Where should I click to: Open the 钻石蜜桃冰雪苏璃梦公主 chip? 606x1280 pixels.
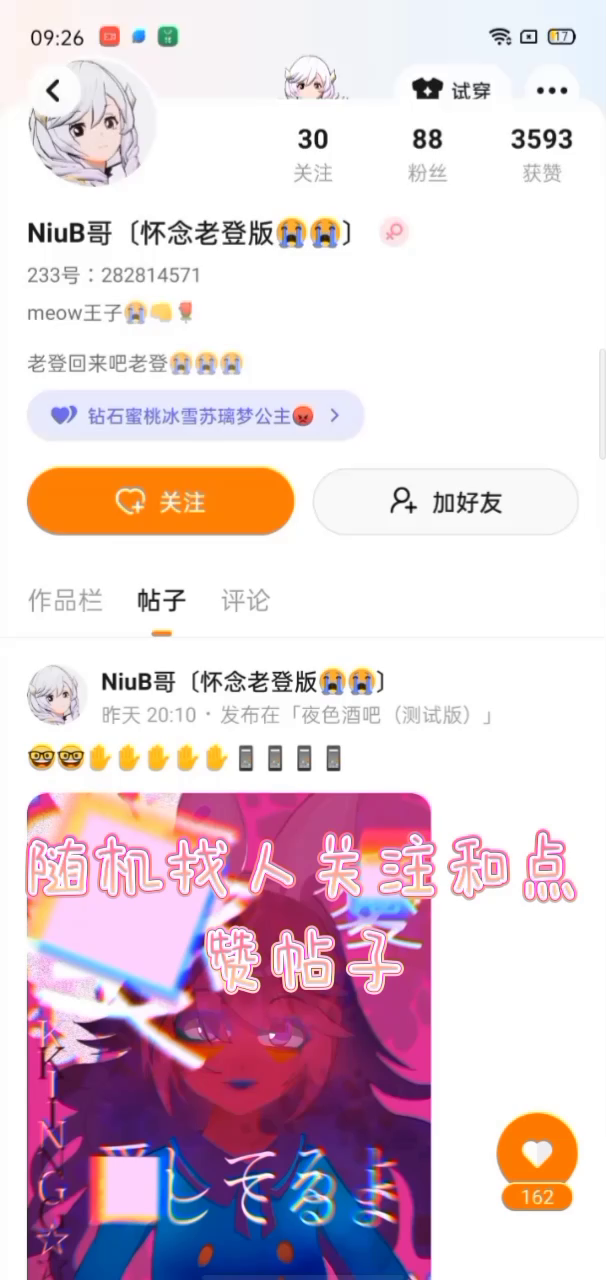tap(195, 415)
